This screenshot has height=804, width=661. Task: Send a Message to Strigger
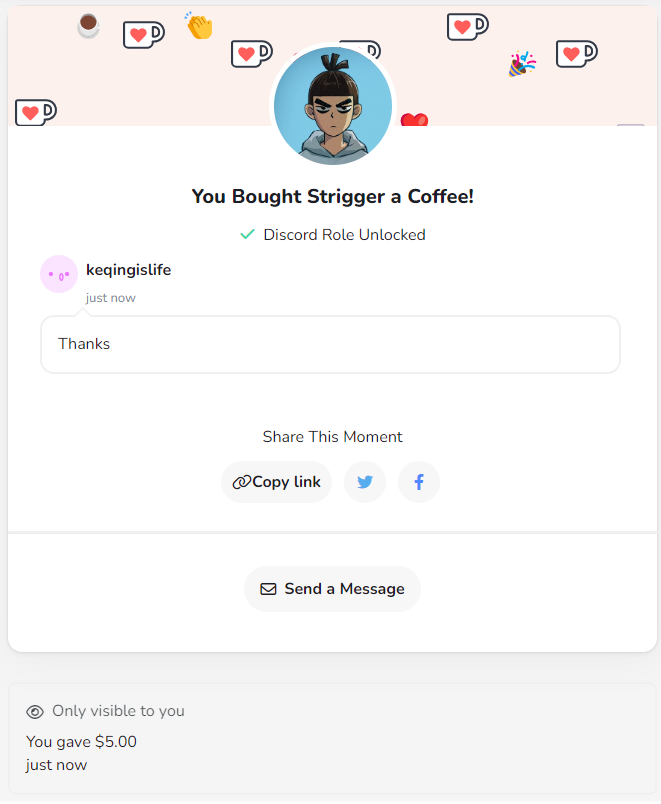(332, 589)
